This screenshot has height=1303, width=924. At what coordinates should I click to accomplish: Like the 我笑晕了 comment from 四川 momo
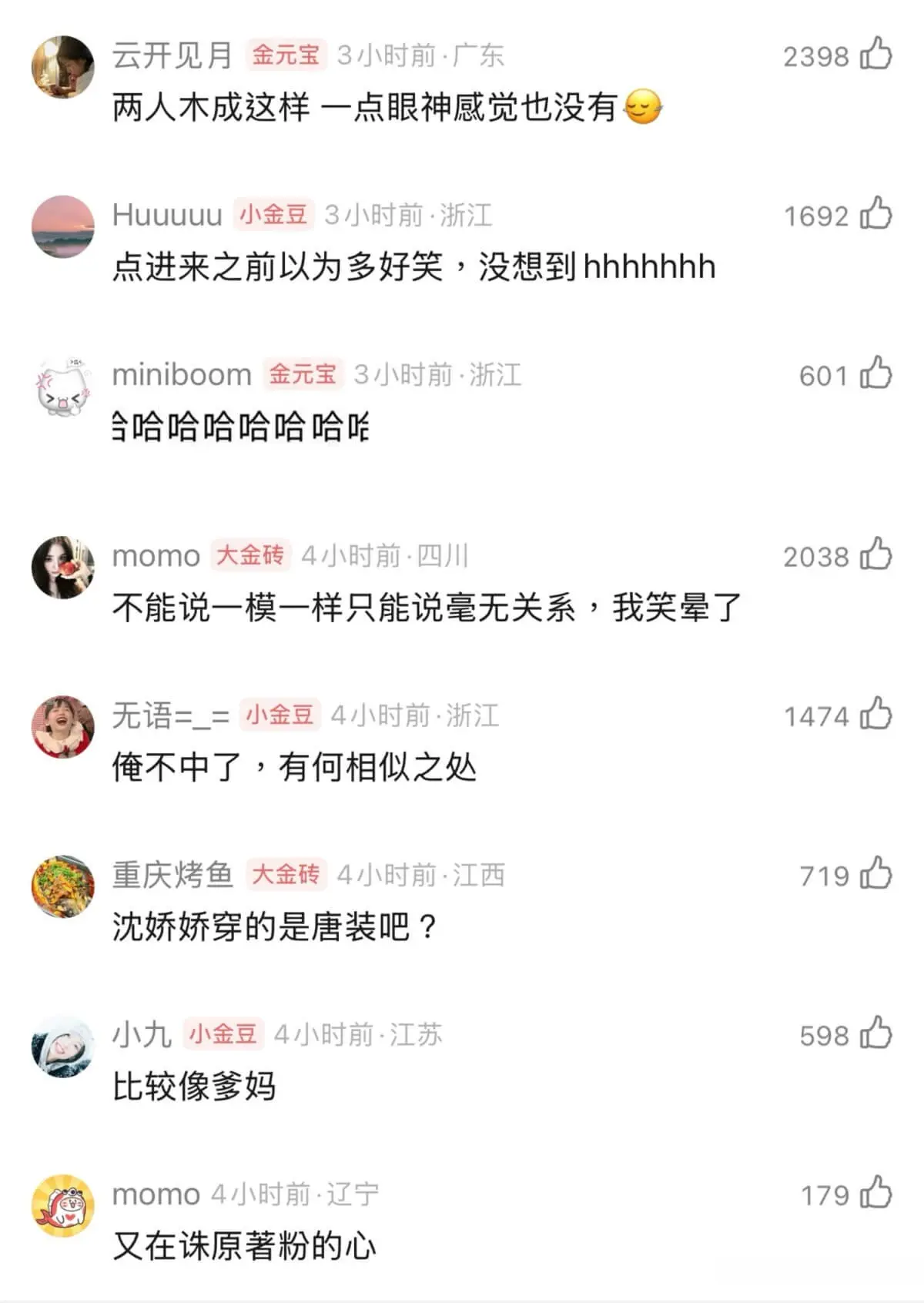[x=875, y=555]
